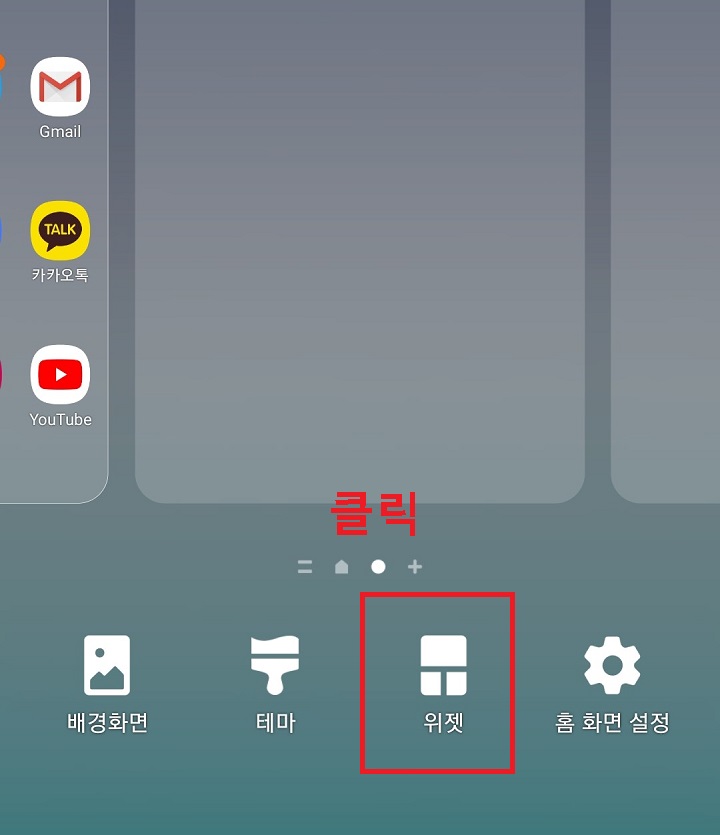Select the left home screen page panel
720x835 pixels.
(50, 250)
